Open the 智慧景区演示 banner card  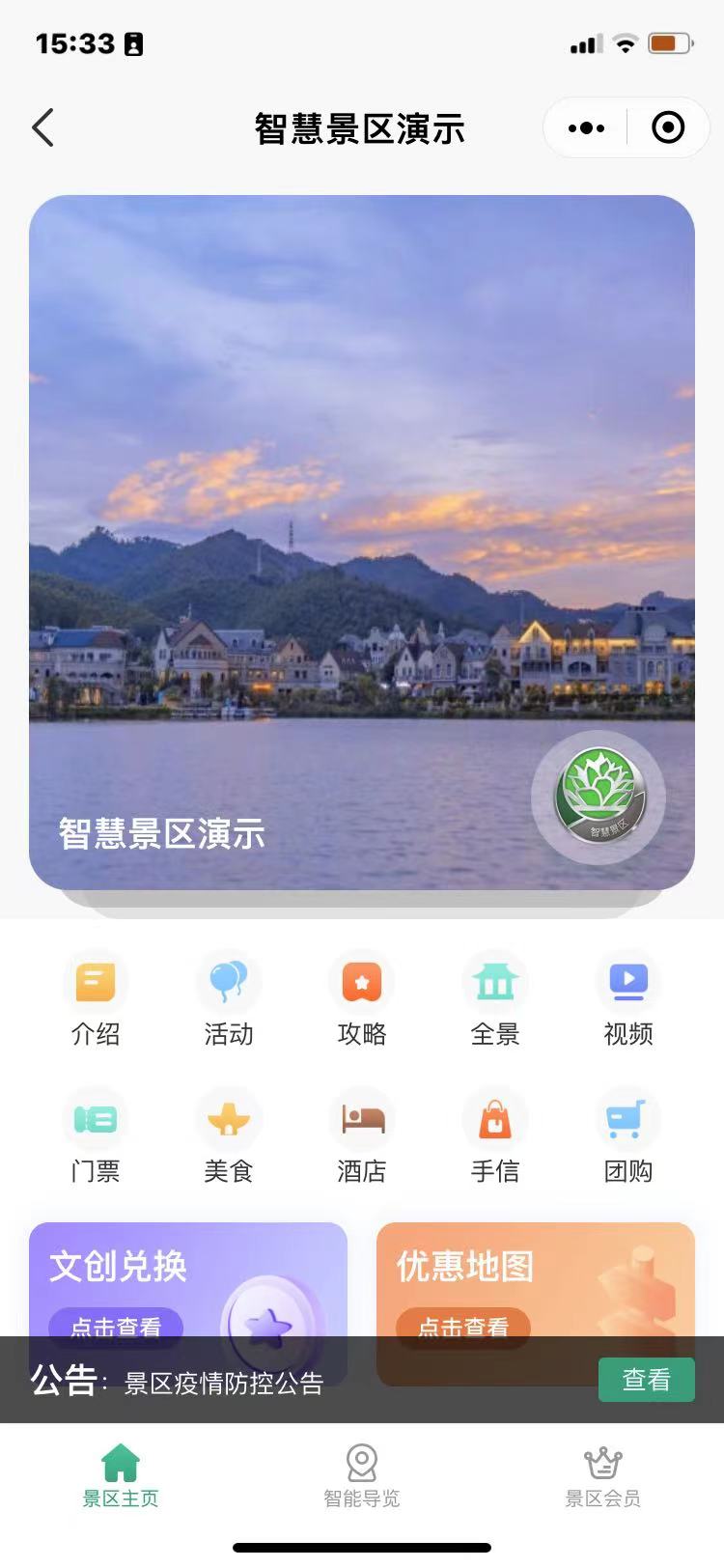[x=361, y=541]
